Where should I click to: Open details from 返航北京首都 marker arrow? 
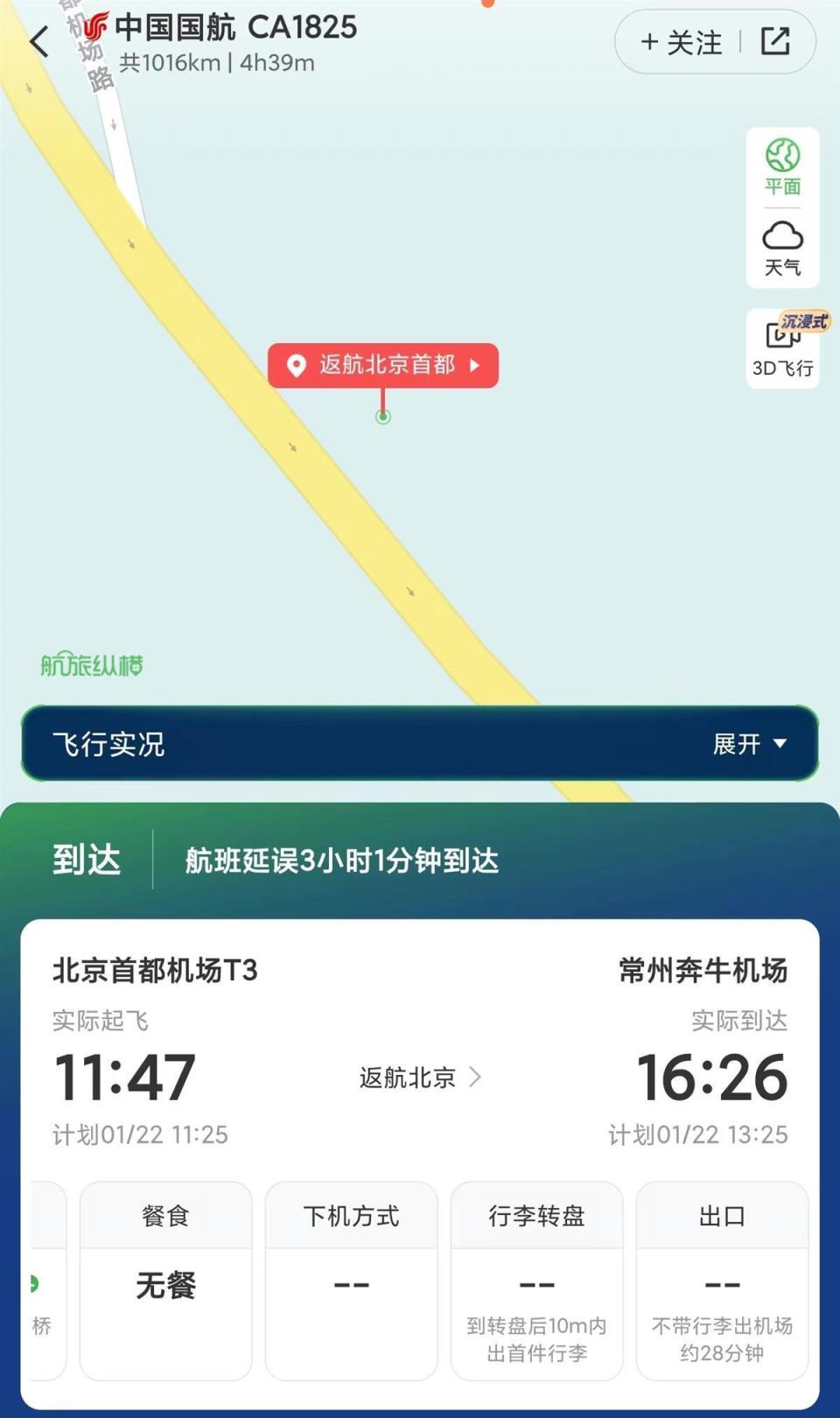click(x=474, y=366)
